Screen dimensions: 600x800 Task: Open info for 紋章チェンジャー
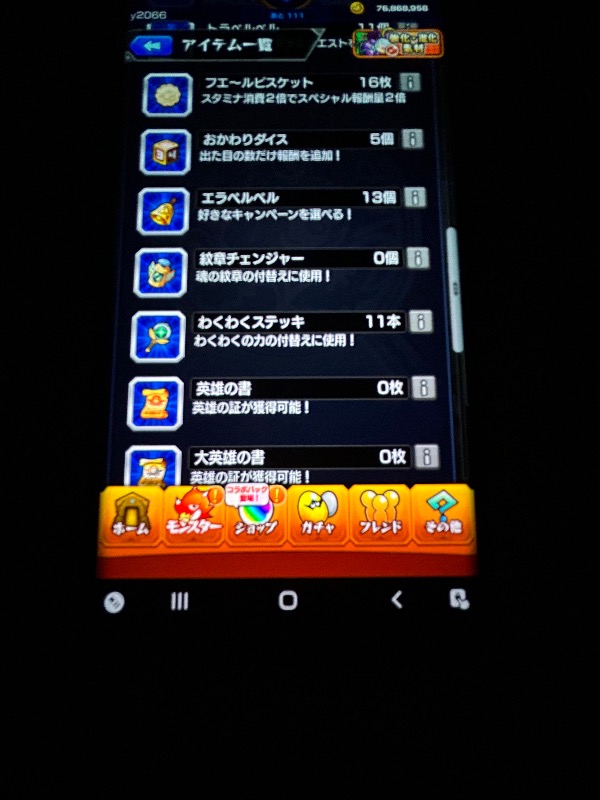417,258
